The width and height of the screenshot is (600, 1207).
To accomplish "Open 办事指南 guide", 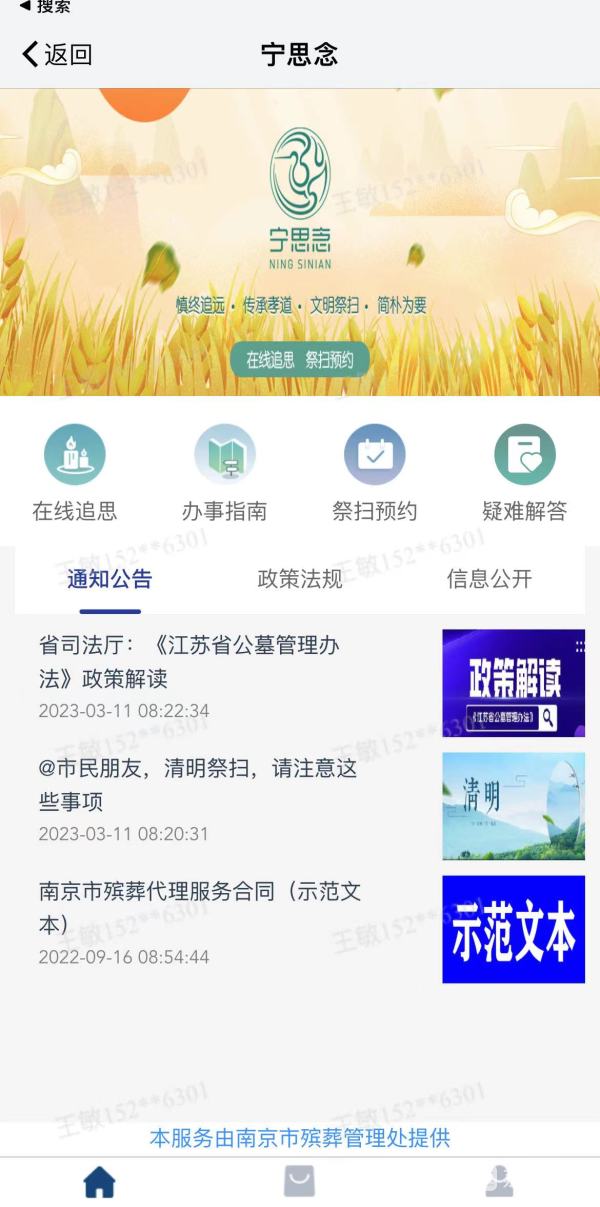I will 225,455.
